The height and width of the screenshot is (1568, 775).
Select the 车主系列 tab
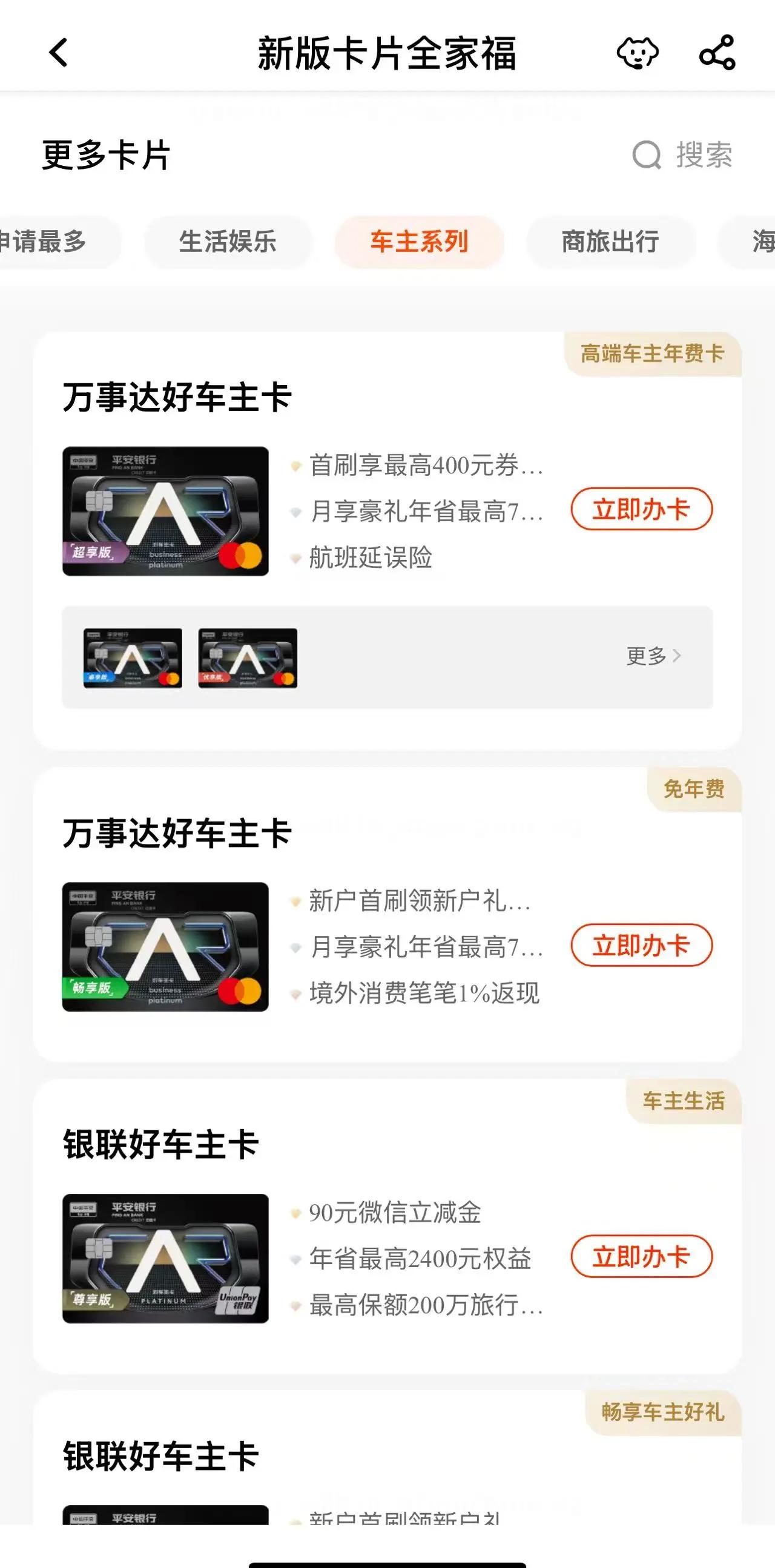tap(419, 242)
